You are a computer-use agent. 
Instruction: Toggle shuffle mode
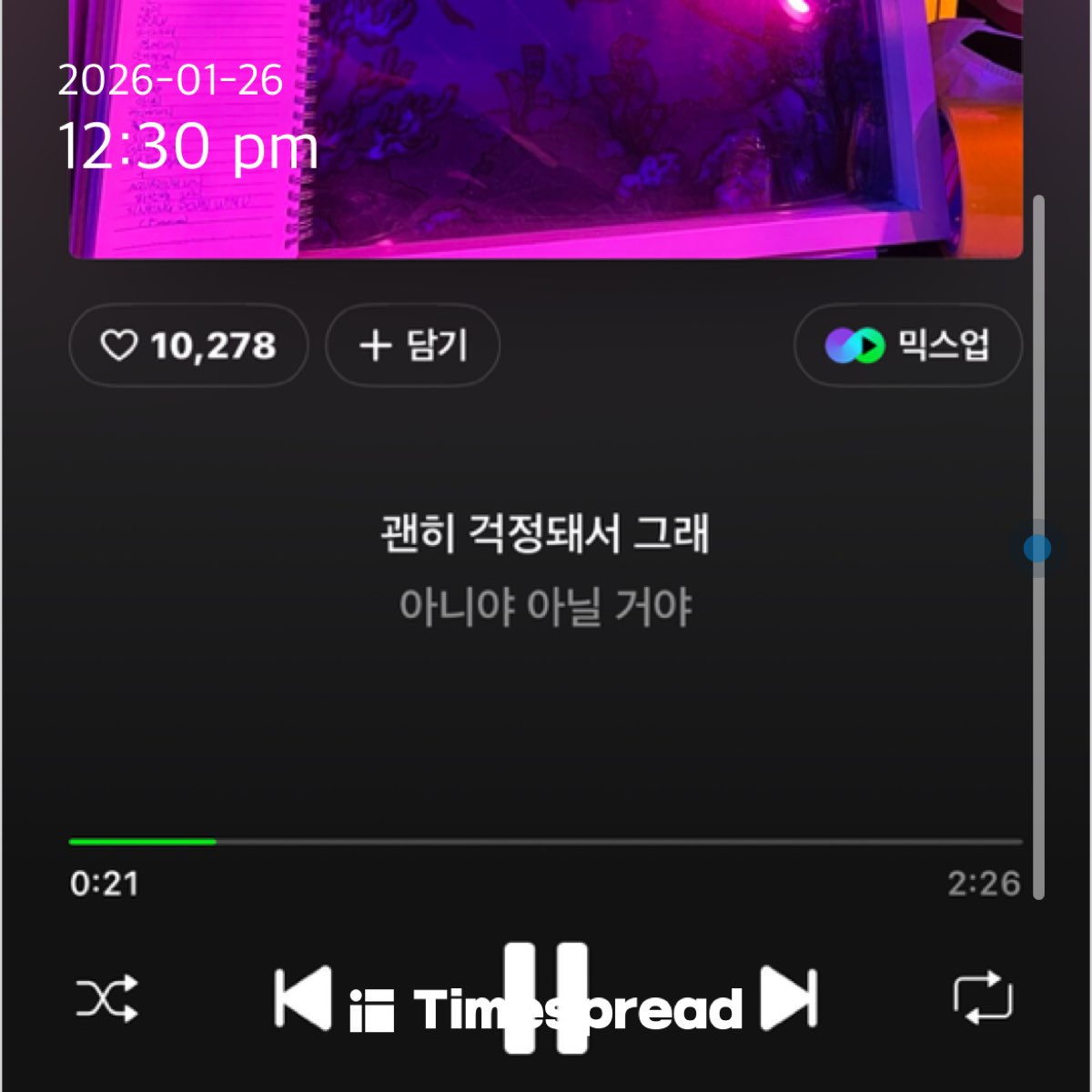[106, 999]
